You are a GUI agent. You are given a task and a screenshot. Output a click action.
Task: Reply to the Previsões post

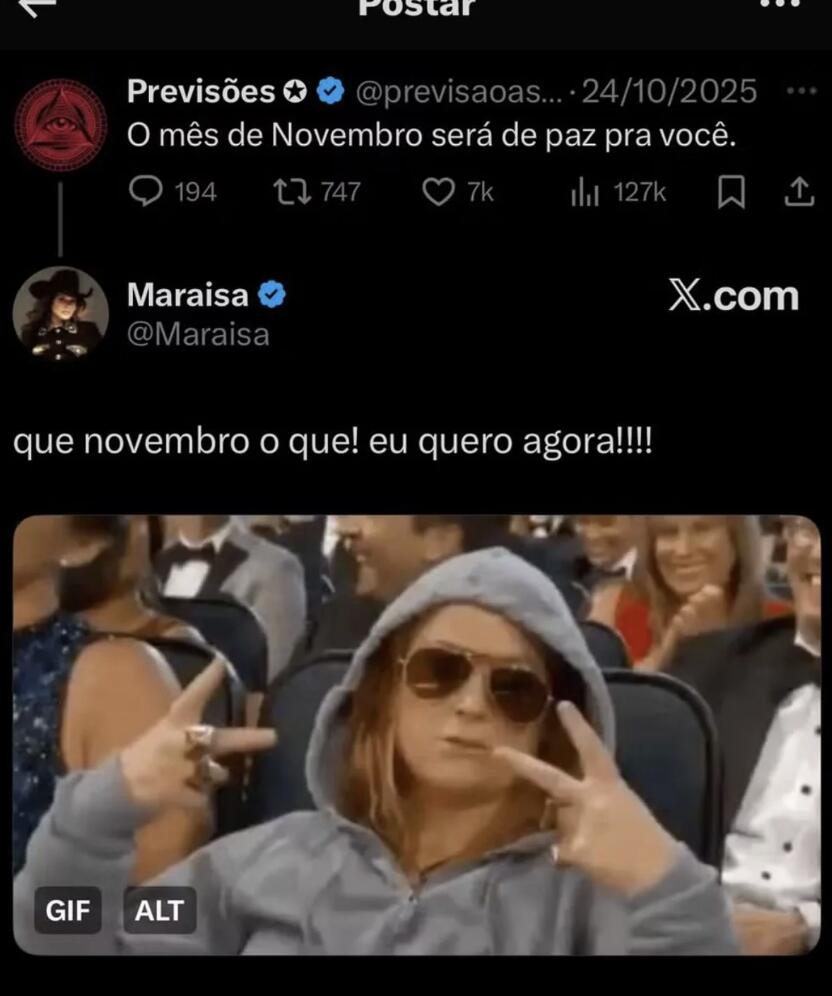tap(147, 192)
